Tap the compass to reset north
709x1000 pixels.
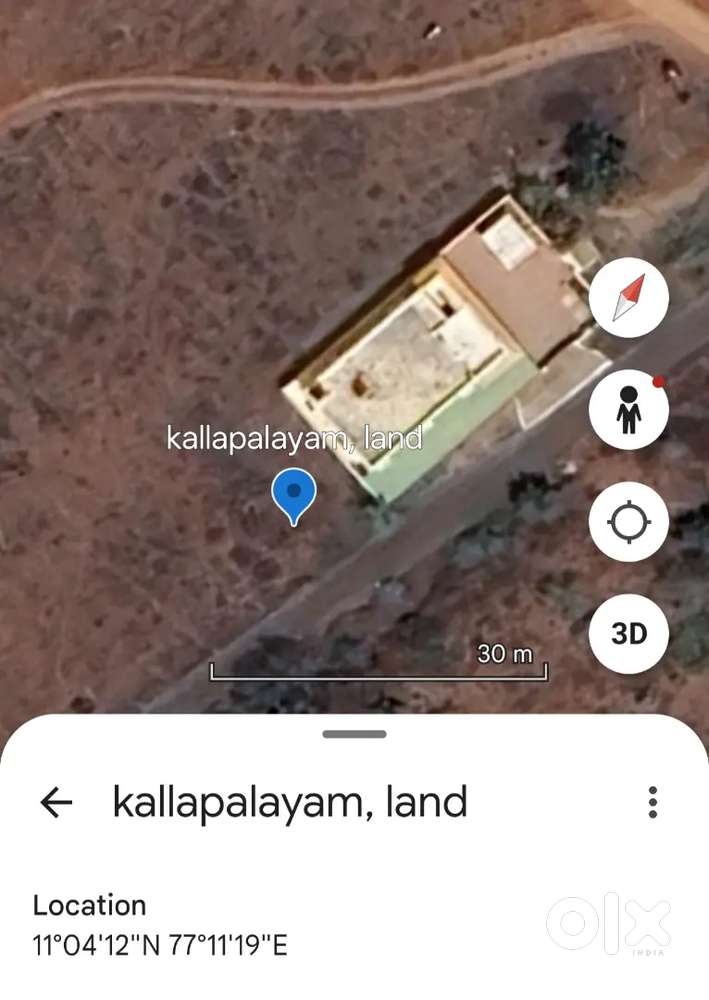point(628,297)
